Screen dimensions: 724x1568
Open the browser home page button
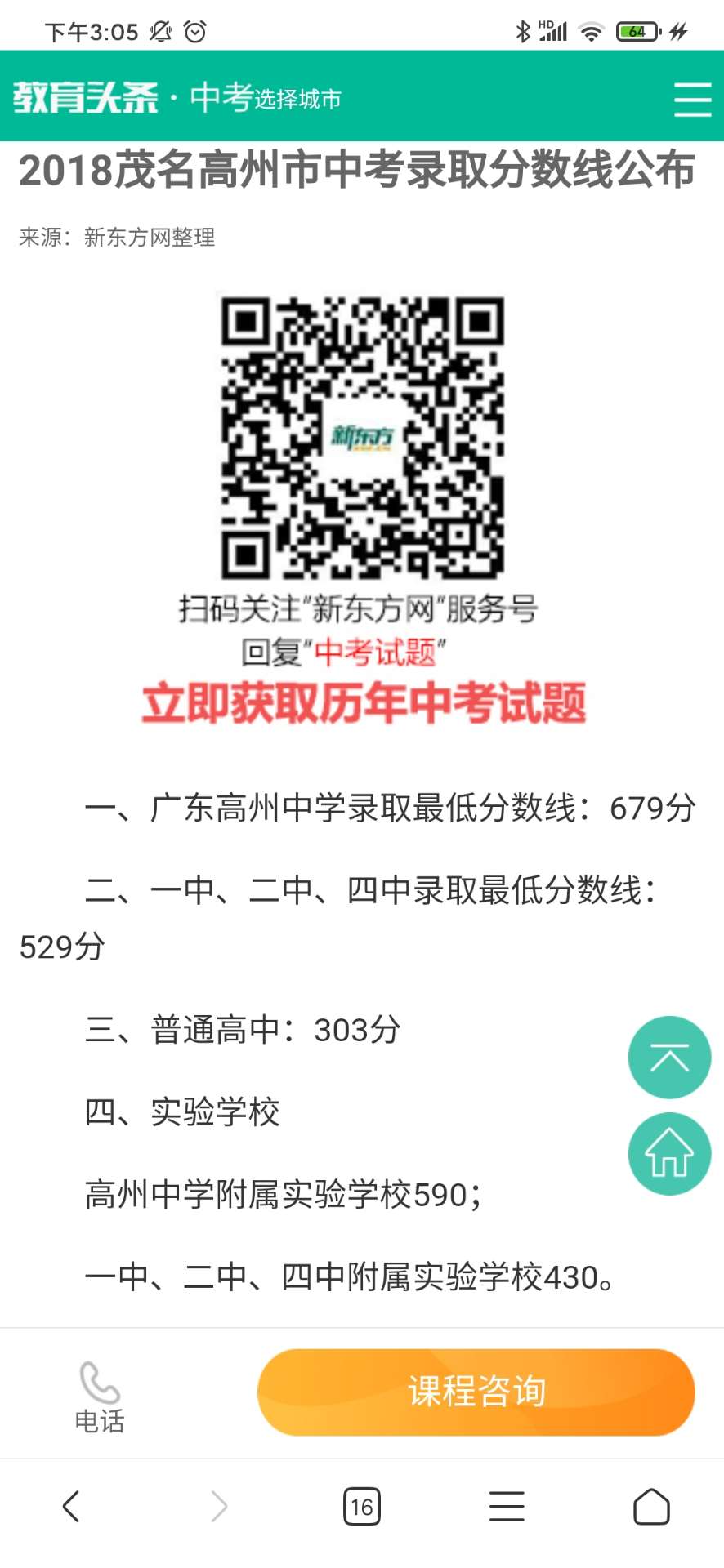coord(651,1507)
